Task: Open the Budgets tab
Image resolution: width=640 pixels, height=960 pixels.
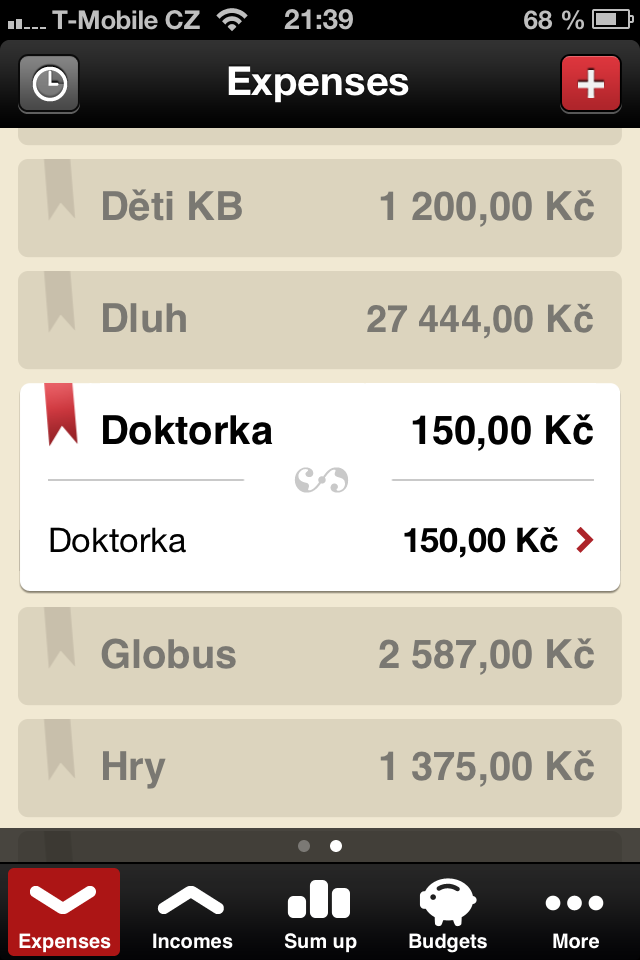Action: click(447, 912)
